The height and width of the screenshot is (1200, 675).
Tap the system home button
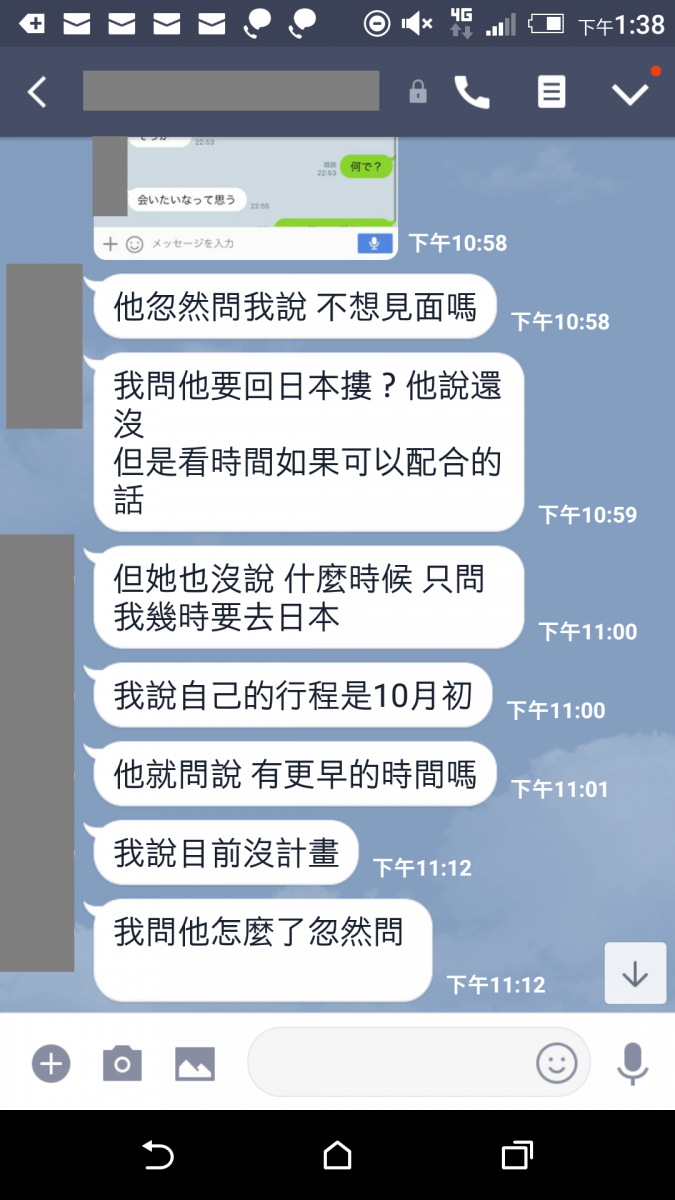[337, 1156]
